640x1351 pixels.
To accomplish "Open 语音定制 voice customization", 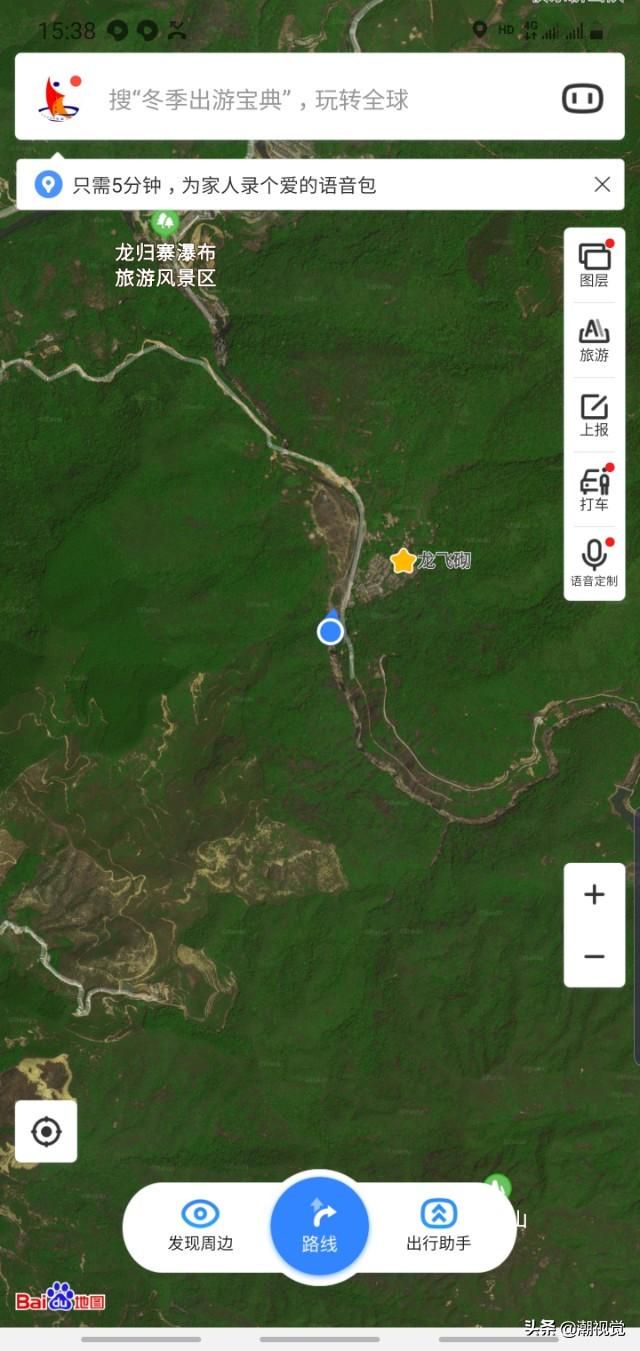I will pyautogui.click(x=594, y=563).
